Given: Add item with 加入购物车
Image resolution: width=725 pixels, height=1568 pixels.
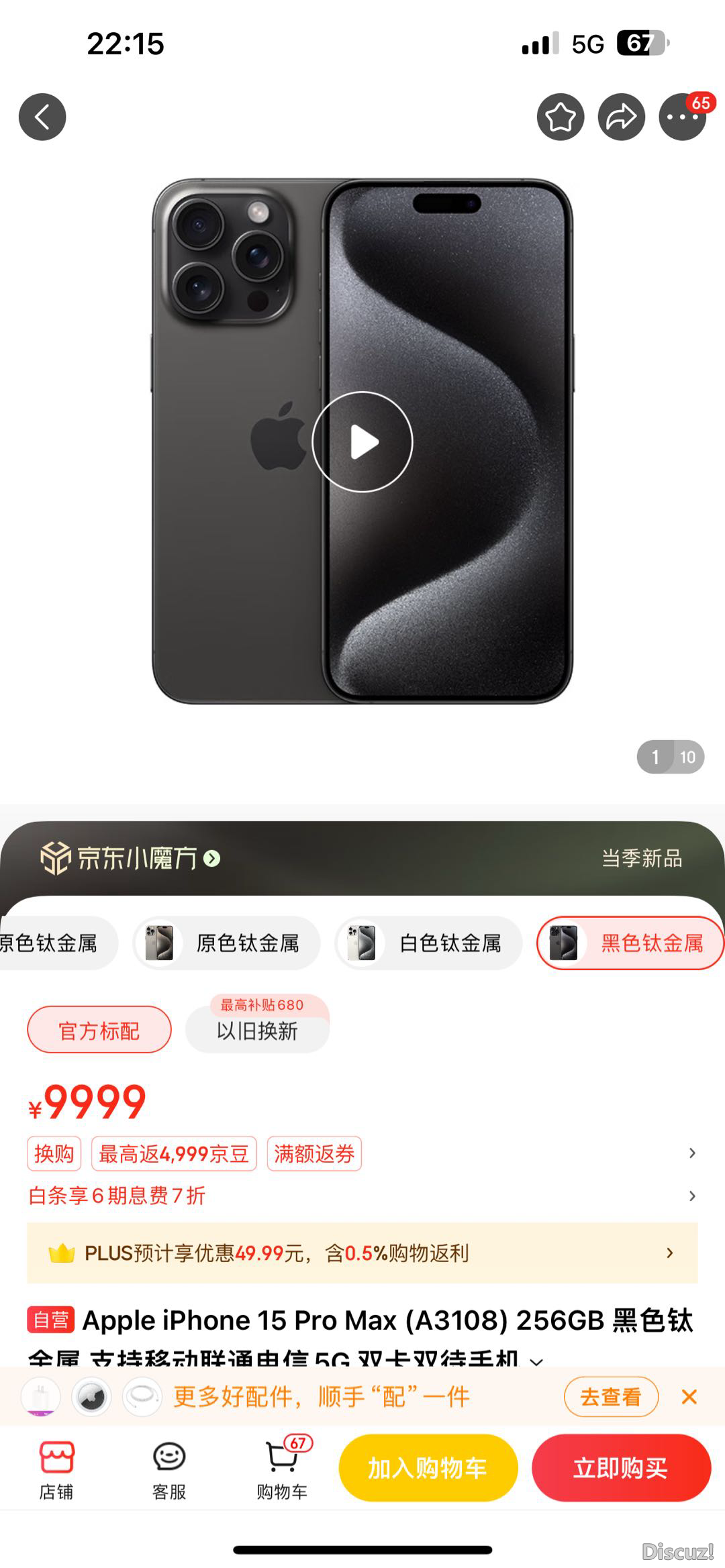Looking at the screenshot, I should (x=428, y=1468).
